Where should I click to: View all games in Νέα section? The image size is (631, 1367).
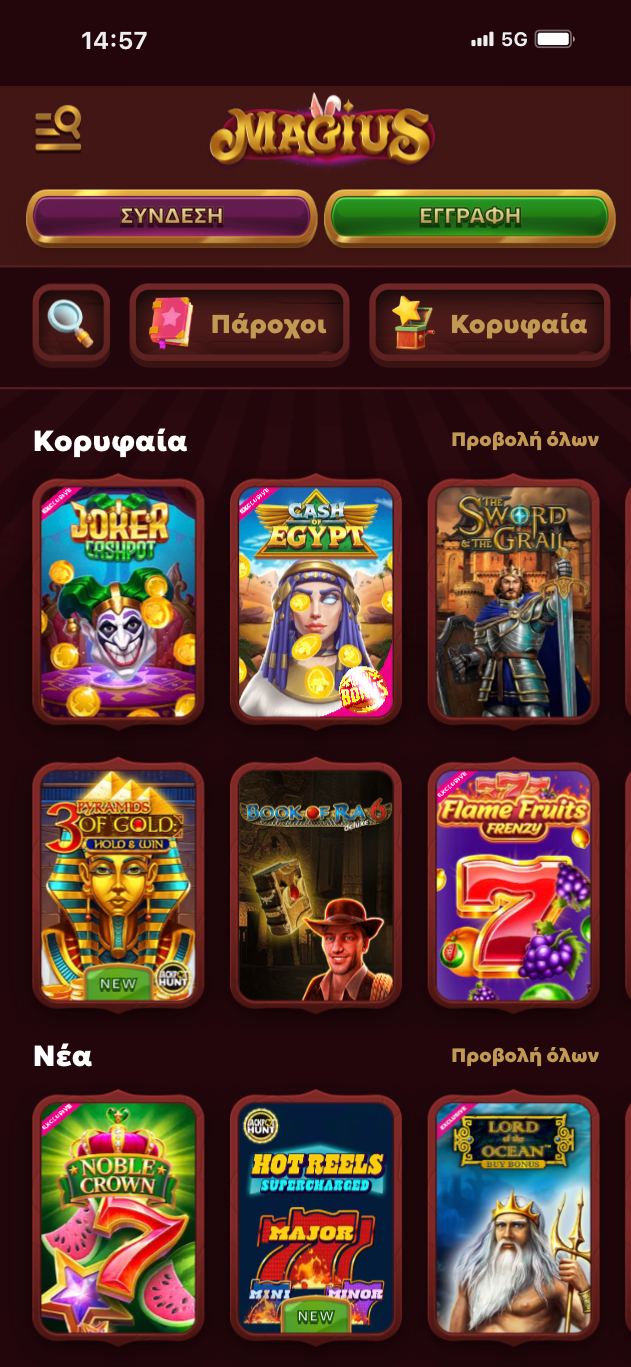[x=525, y=1056]
